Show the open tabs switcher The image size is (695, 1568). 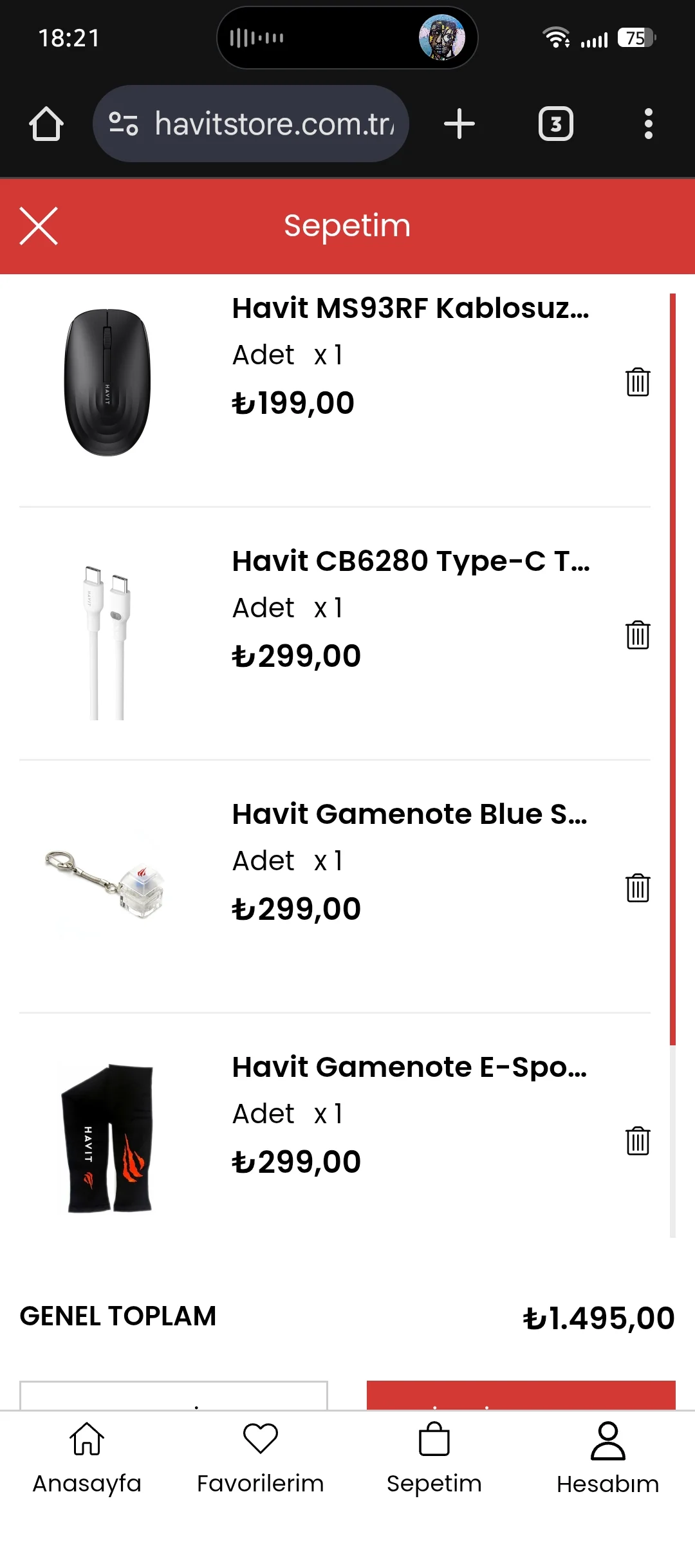555,124
